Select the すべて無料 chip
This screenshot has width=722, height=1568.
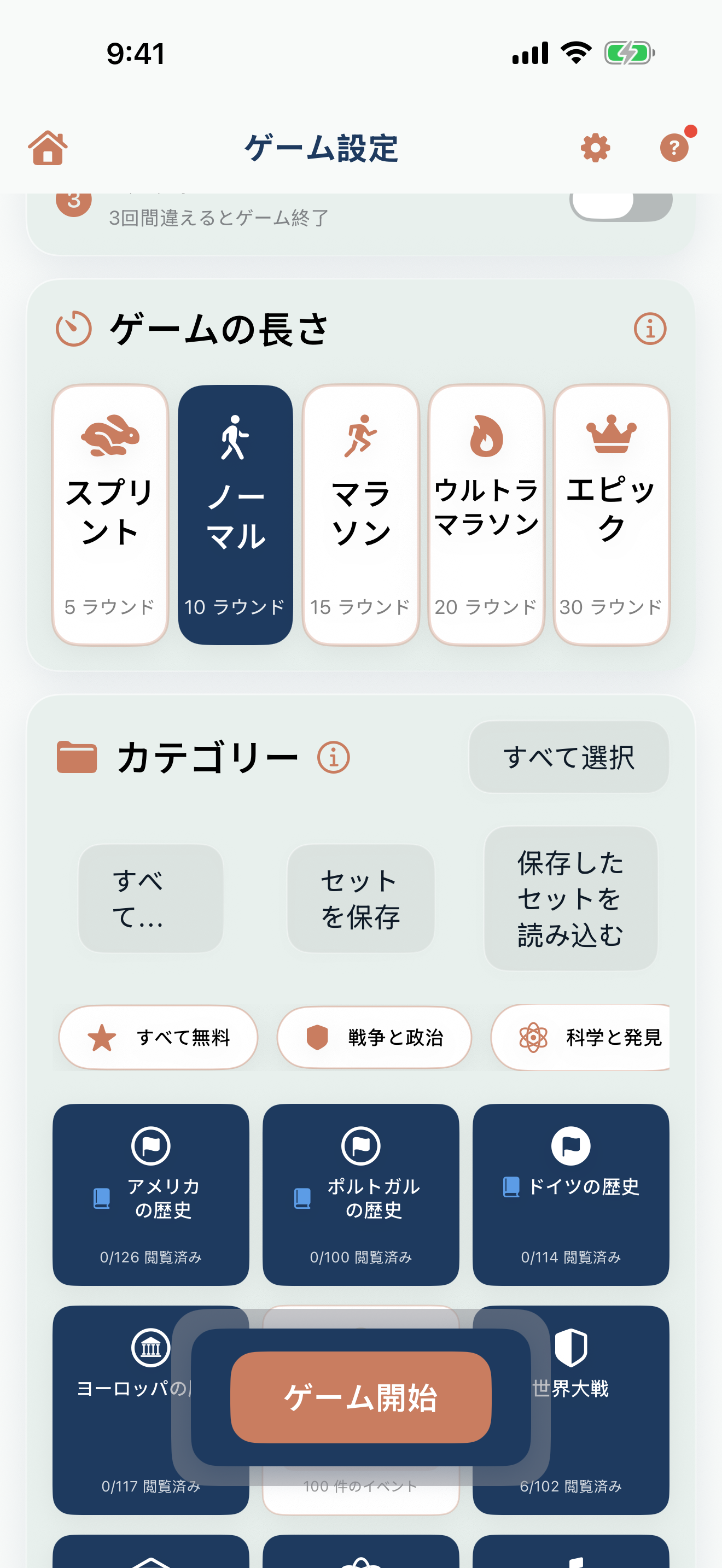(x=158, y=1037)
